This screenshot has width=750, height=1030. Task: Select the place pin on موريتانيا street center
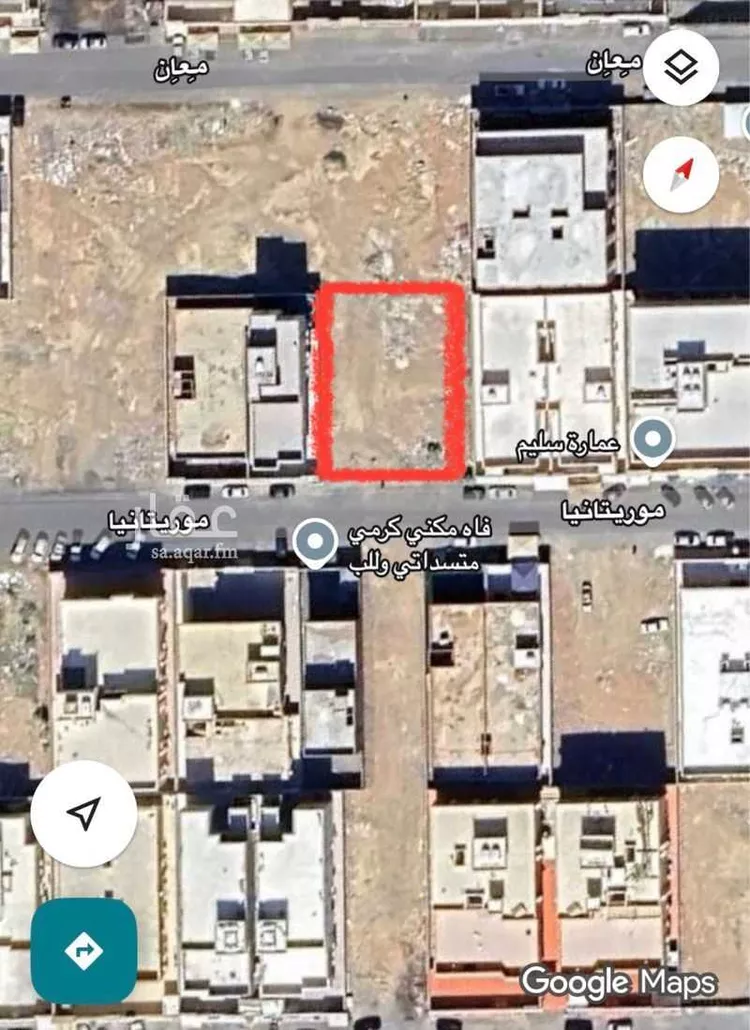[x=317, y=543]
